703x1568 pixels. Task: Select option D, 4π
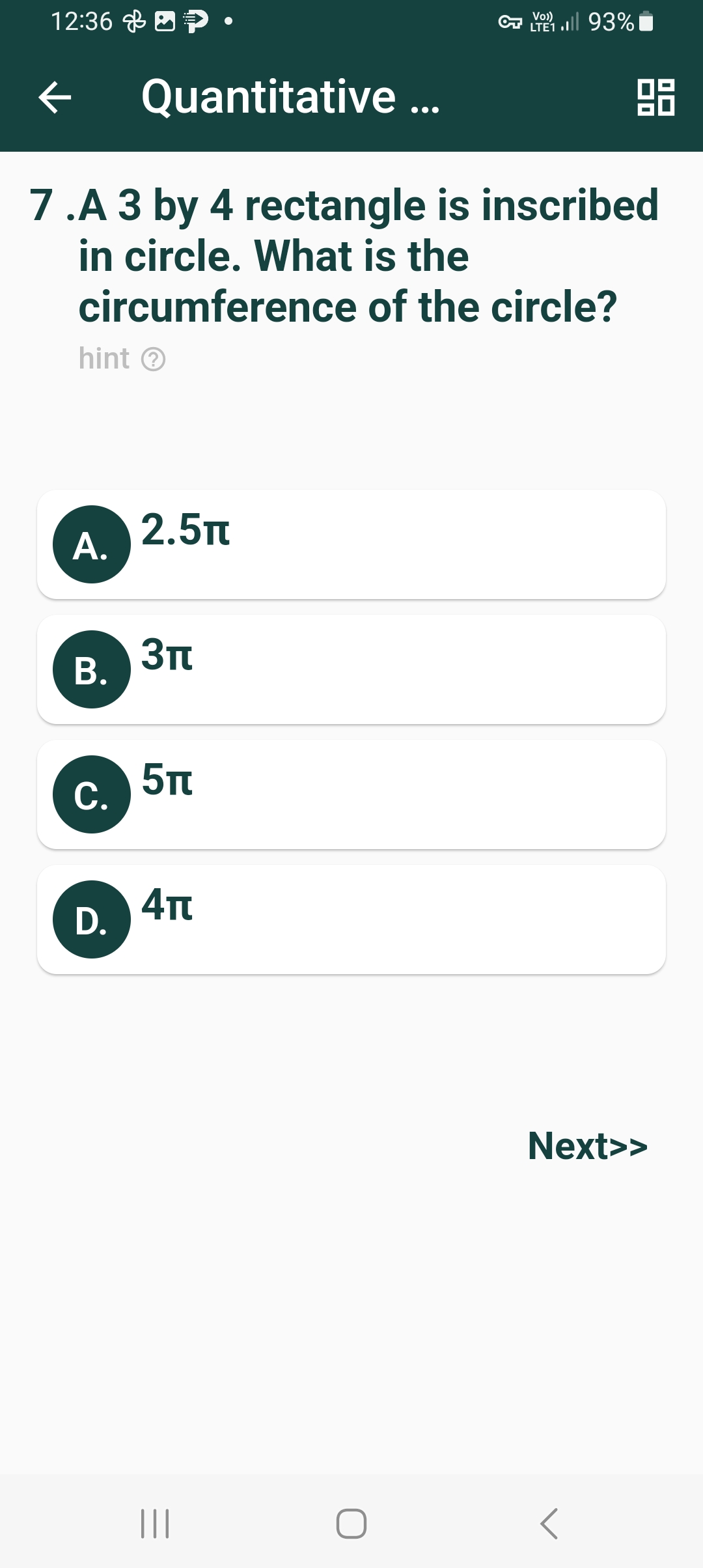351,919
